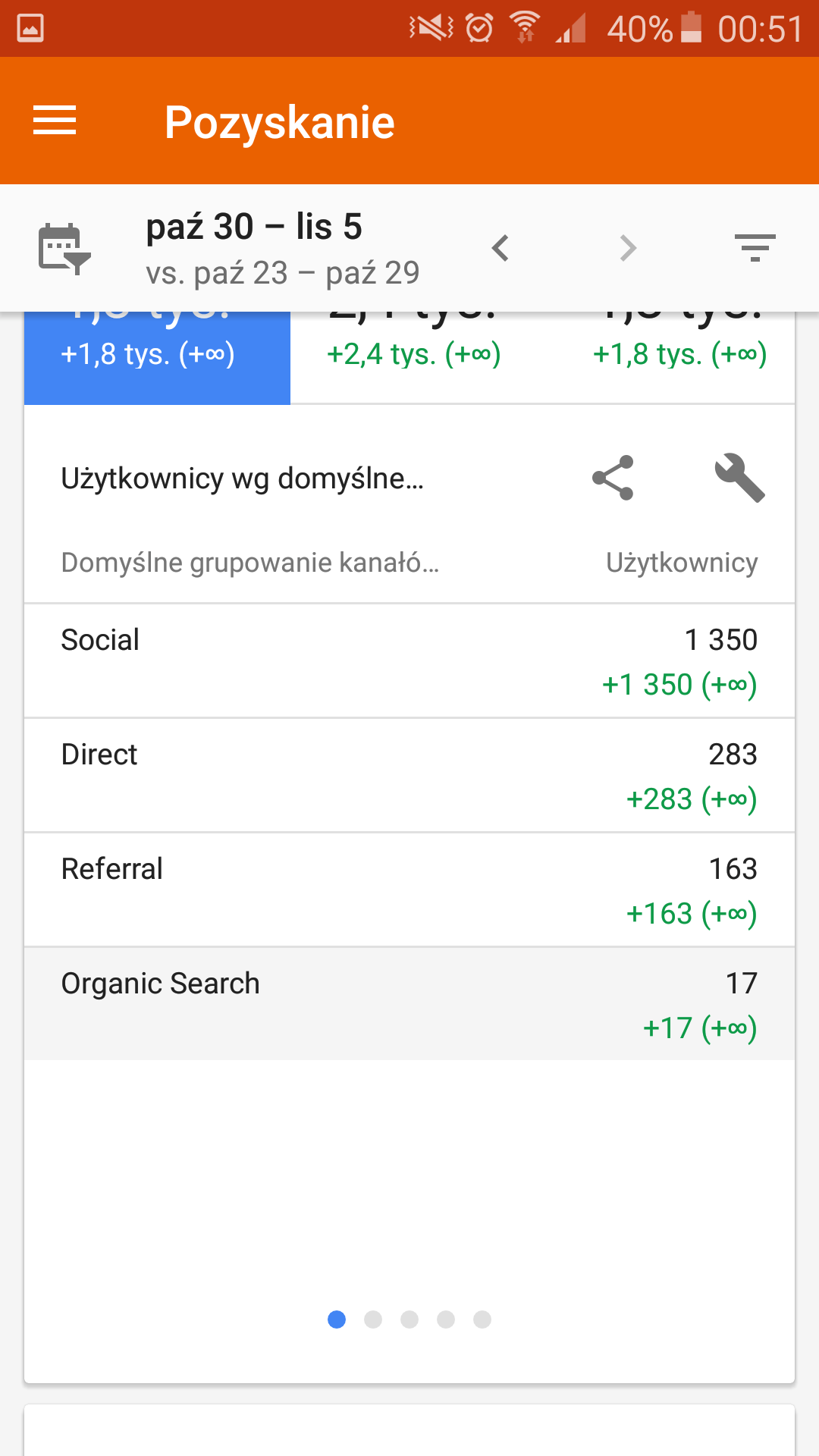This screenshot has height=1456, width=819.
Task: Open the navigation drawer menu
Action: pyautogui.click(x=54, y=121)
